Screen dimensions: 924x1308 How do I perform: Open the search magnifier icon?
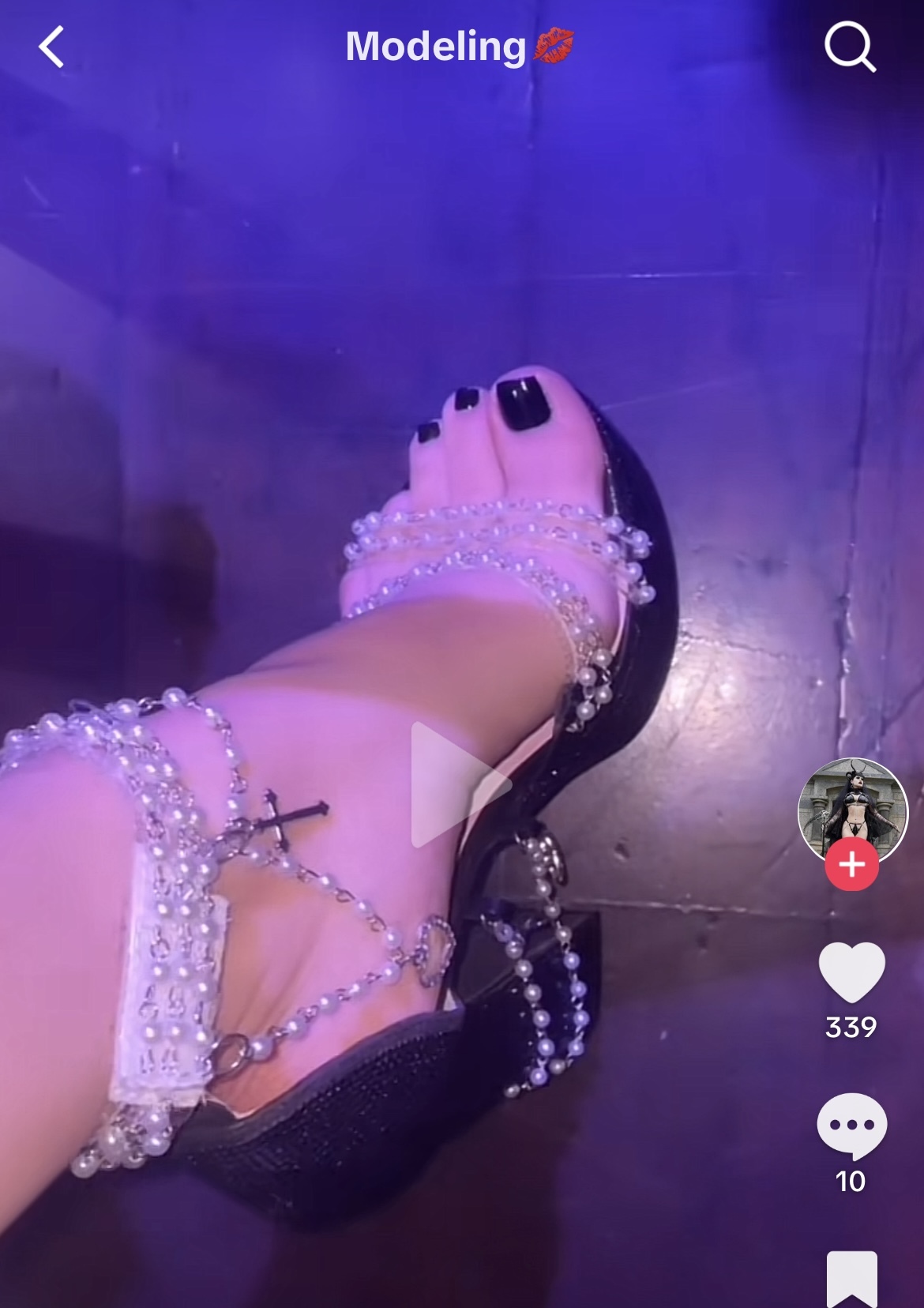850,47
